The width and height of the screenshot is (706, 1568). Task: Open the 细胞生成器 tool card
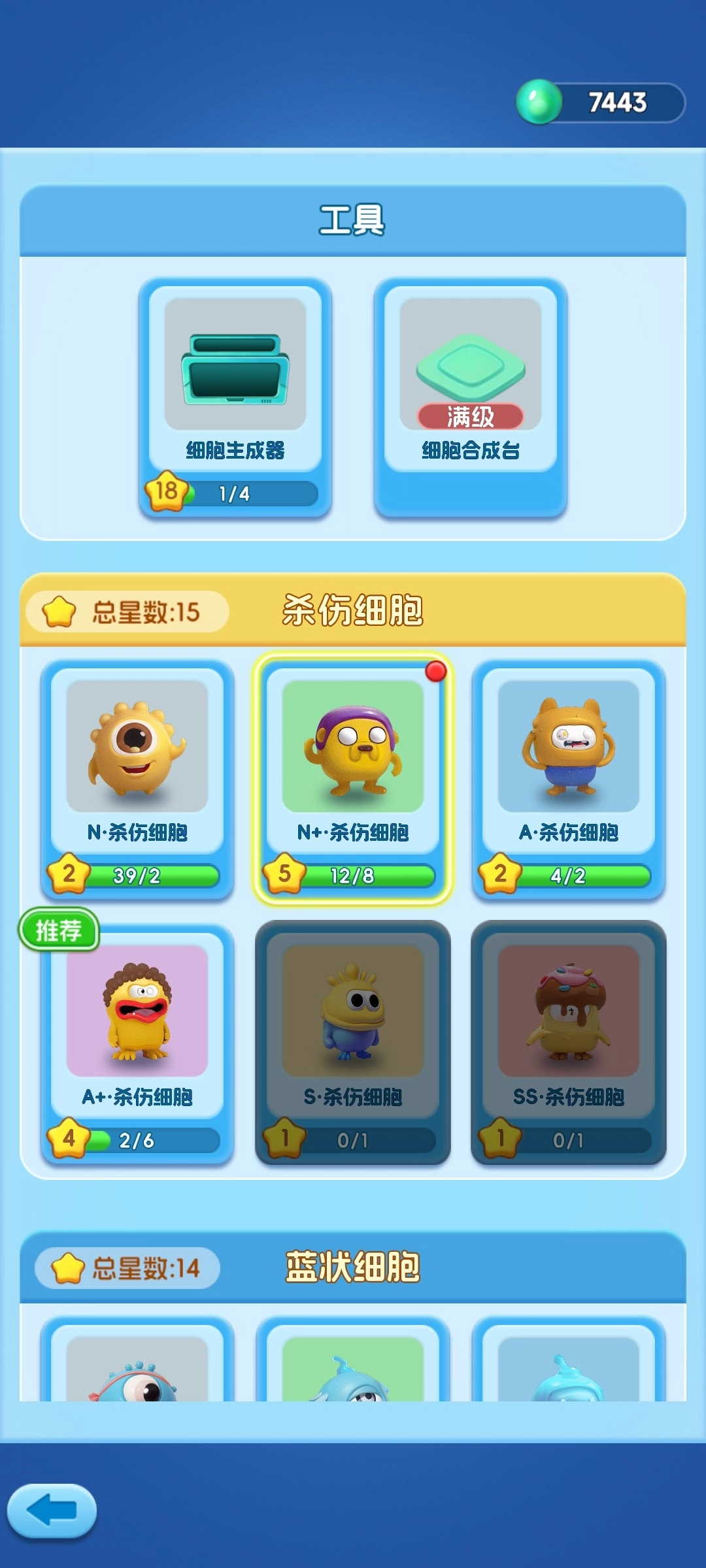click(x=235, y=396)
